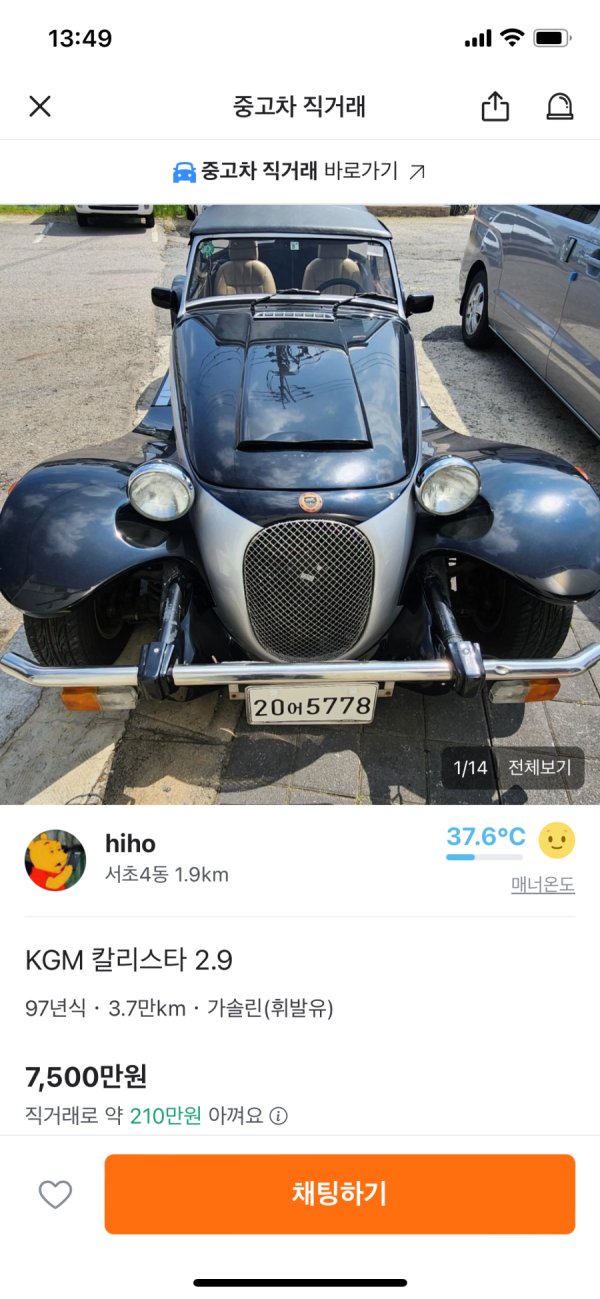This screenshot has width=600, height=1299.
Task: Share this car listing
Action: coord(495,107)
